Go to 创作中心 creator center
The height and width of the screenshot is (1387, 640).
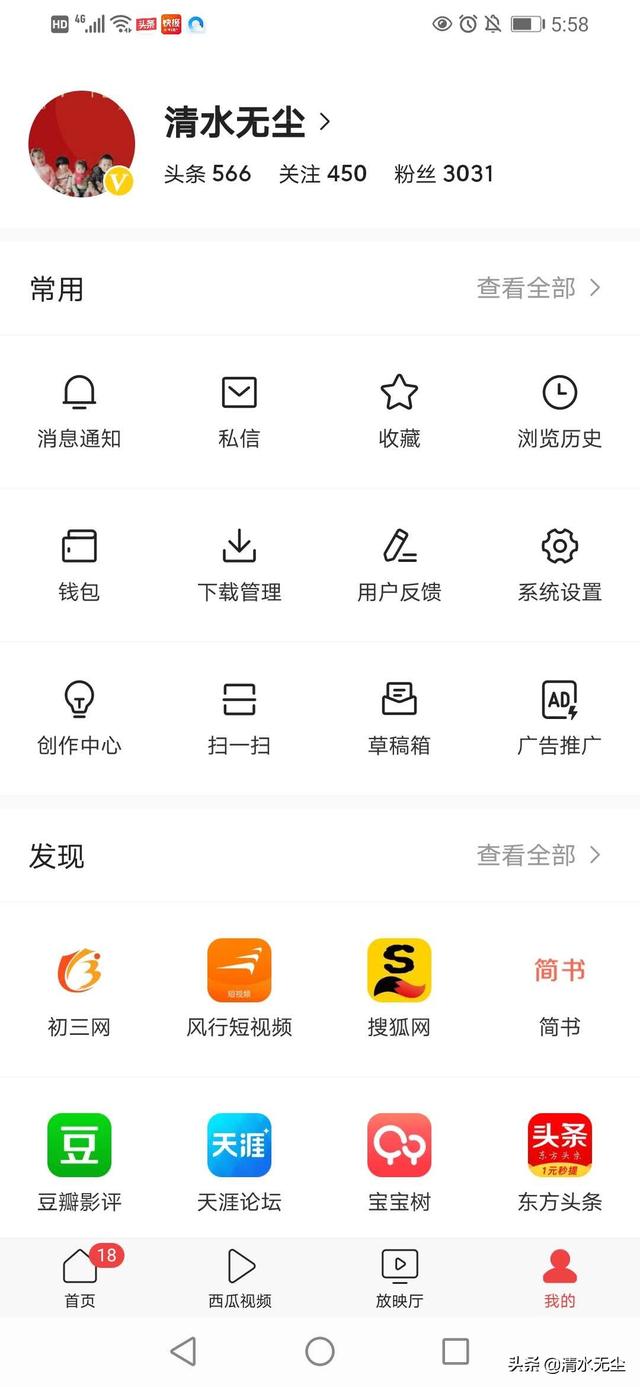(79, 717)
